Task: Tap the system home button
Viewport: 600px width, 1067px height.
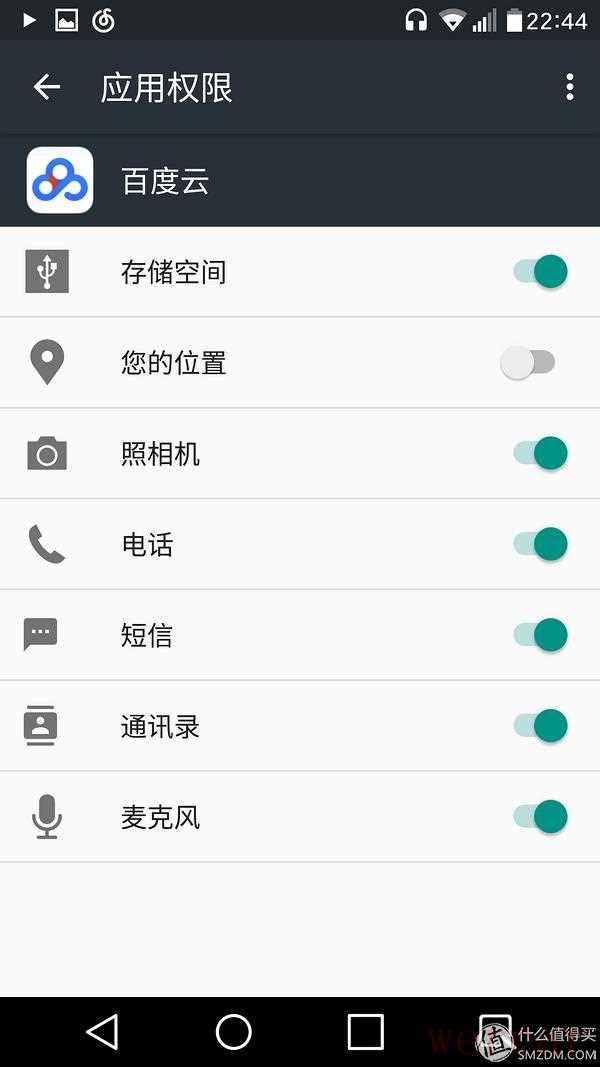Action: click(234, 1031)
